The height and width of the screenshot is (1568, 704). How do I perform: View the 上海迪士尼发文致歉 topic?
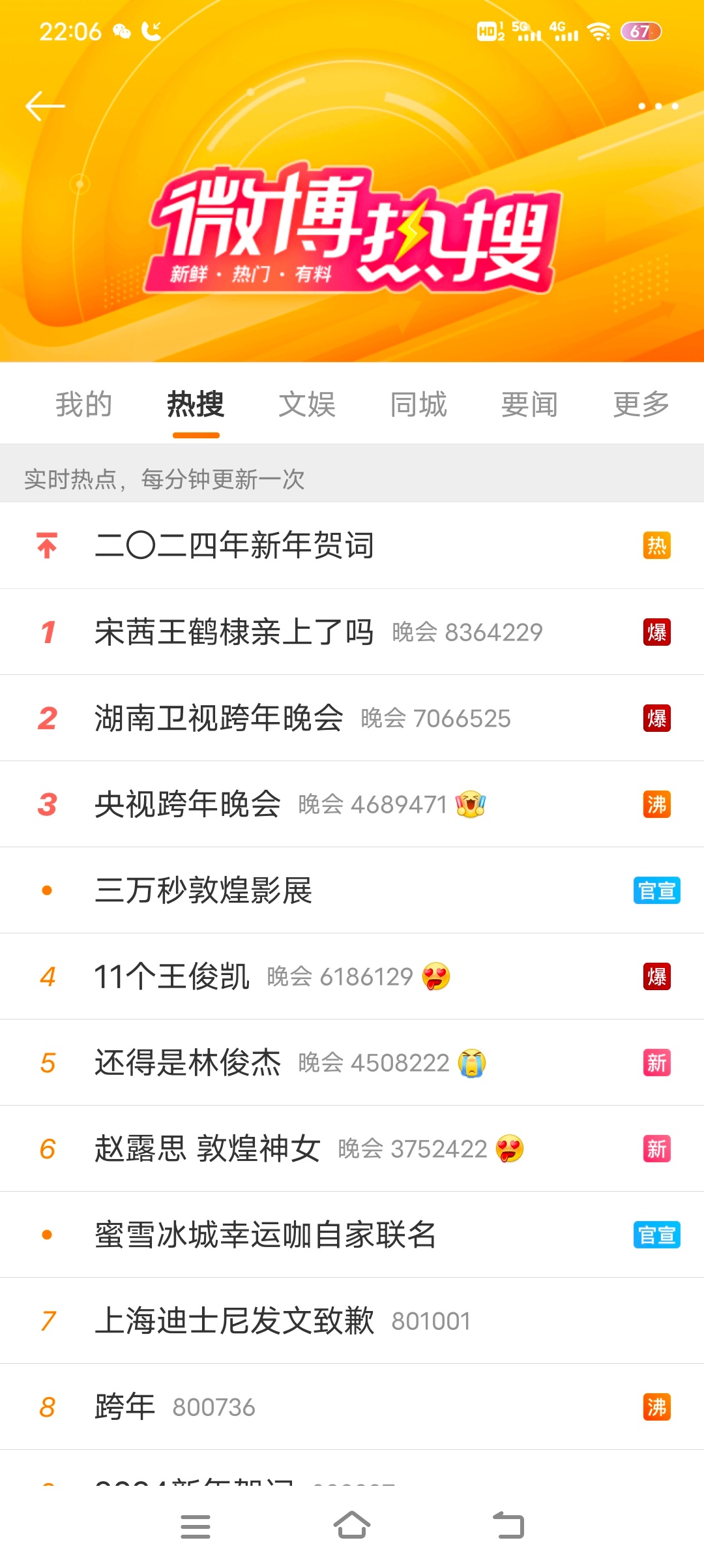point(235,1321)
